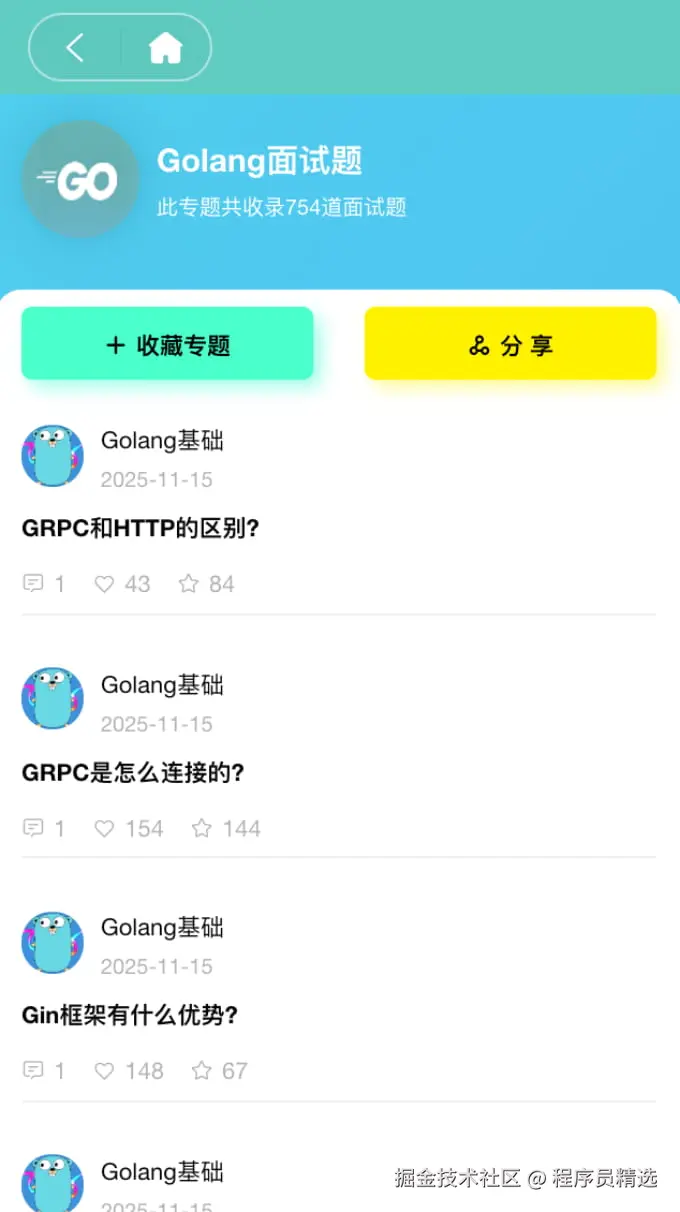Screen dimensions: 680x1212
Task: Go back using the top arrow
Action: tap(75, 47)
